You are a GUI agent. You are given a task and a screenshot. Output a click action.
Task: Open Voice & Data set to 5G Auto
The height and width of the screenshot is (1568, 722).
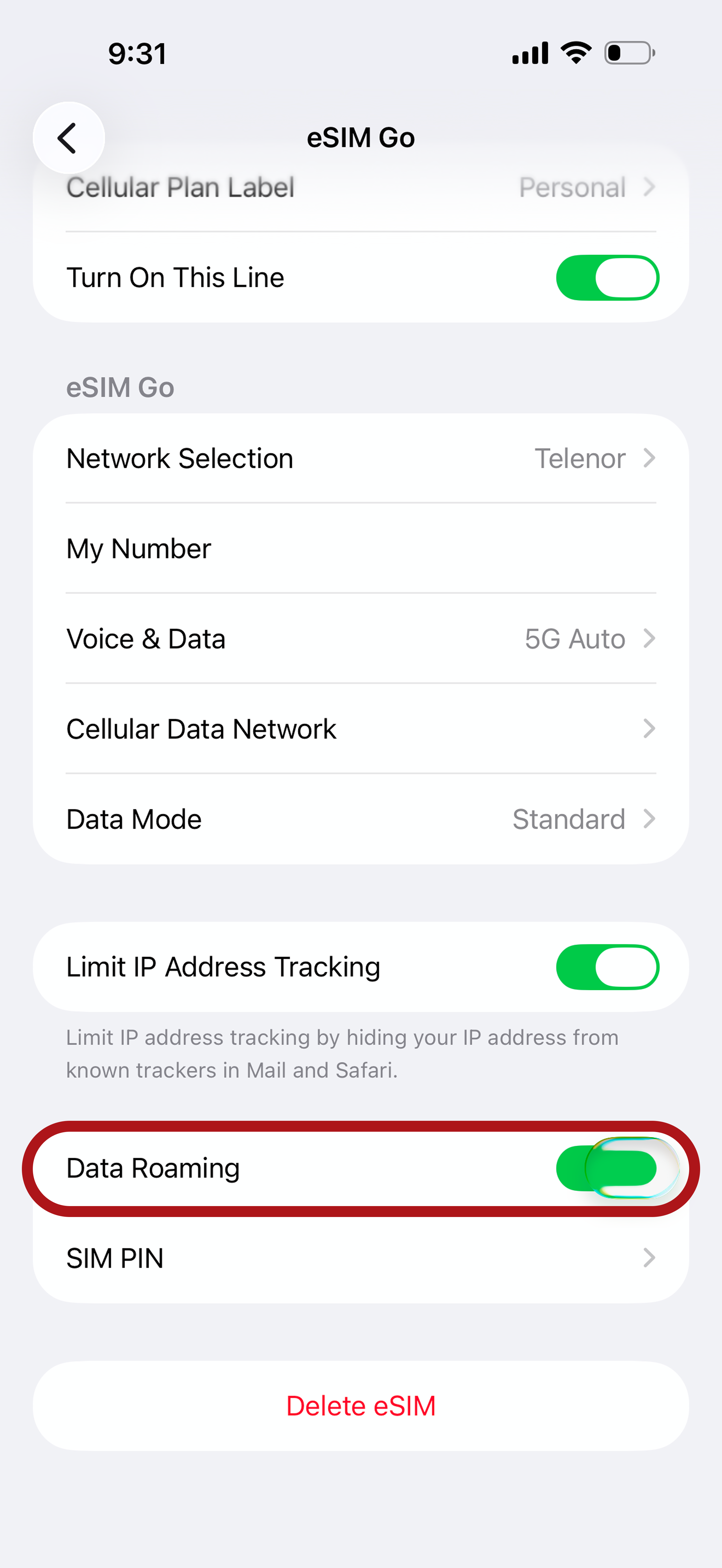pyautogui.click(x=361, y=639)
